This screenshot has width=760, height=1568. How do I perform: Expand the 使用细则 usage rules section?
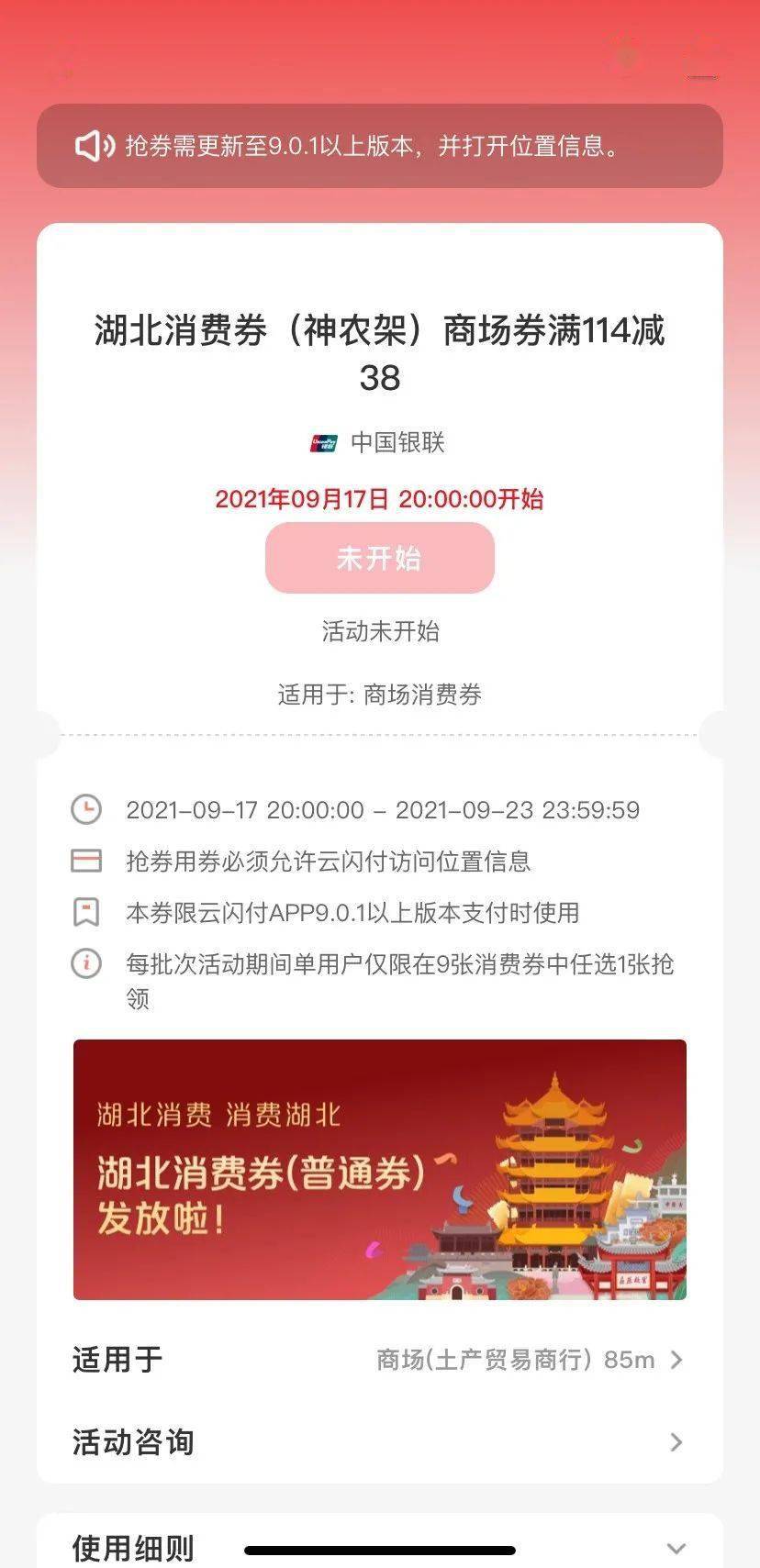pyautogui.click(x=676, y=1548)
